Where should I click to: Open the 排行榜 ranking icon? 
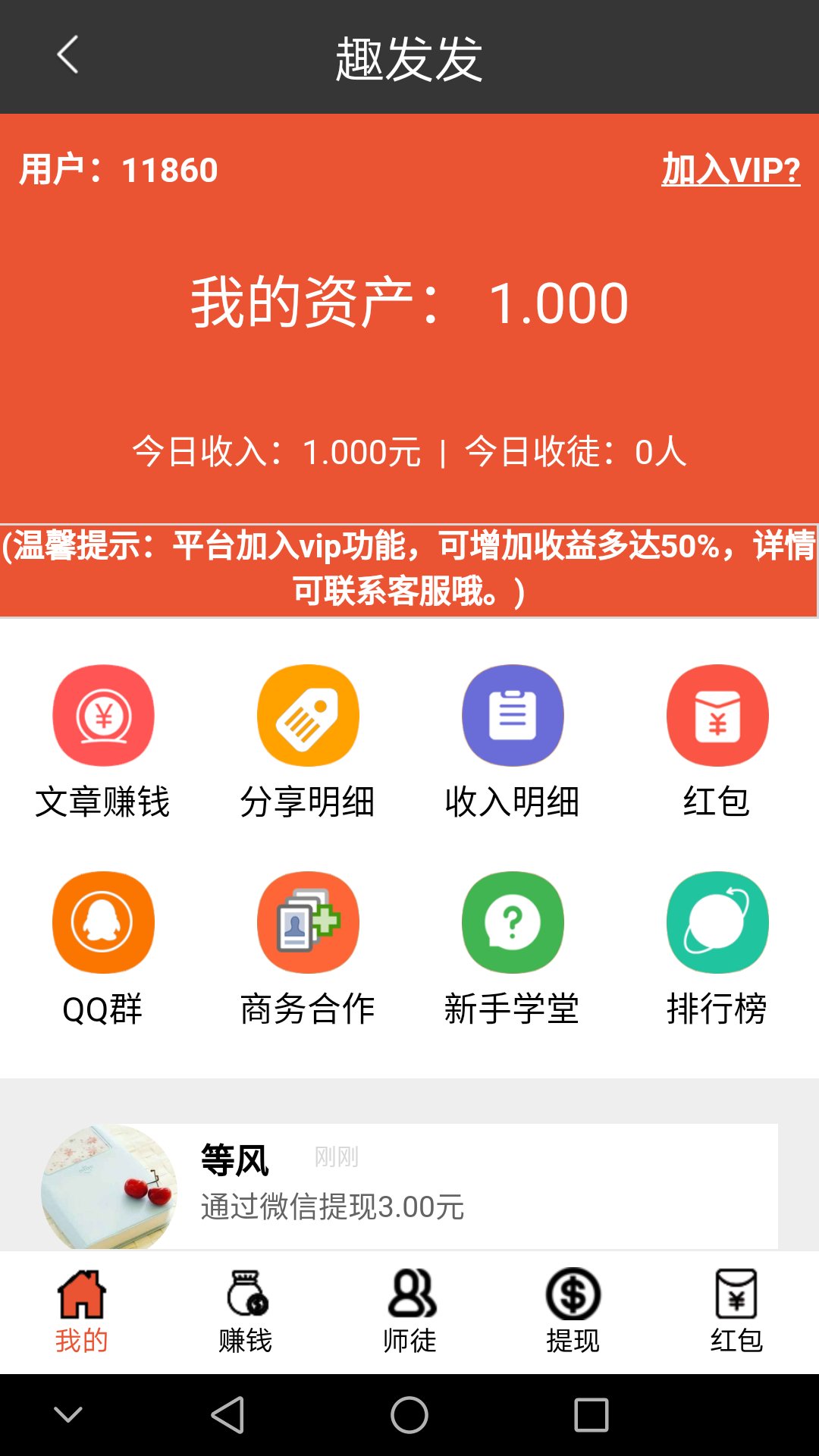[717, 921]
